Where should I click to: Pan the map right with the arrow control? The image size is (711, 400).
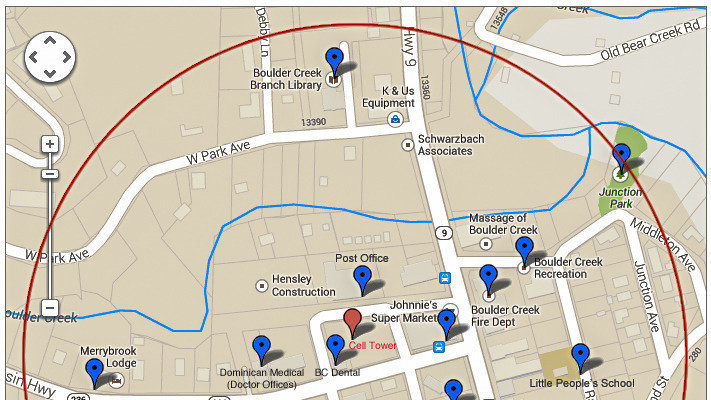(x=65, y=57)
